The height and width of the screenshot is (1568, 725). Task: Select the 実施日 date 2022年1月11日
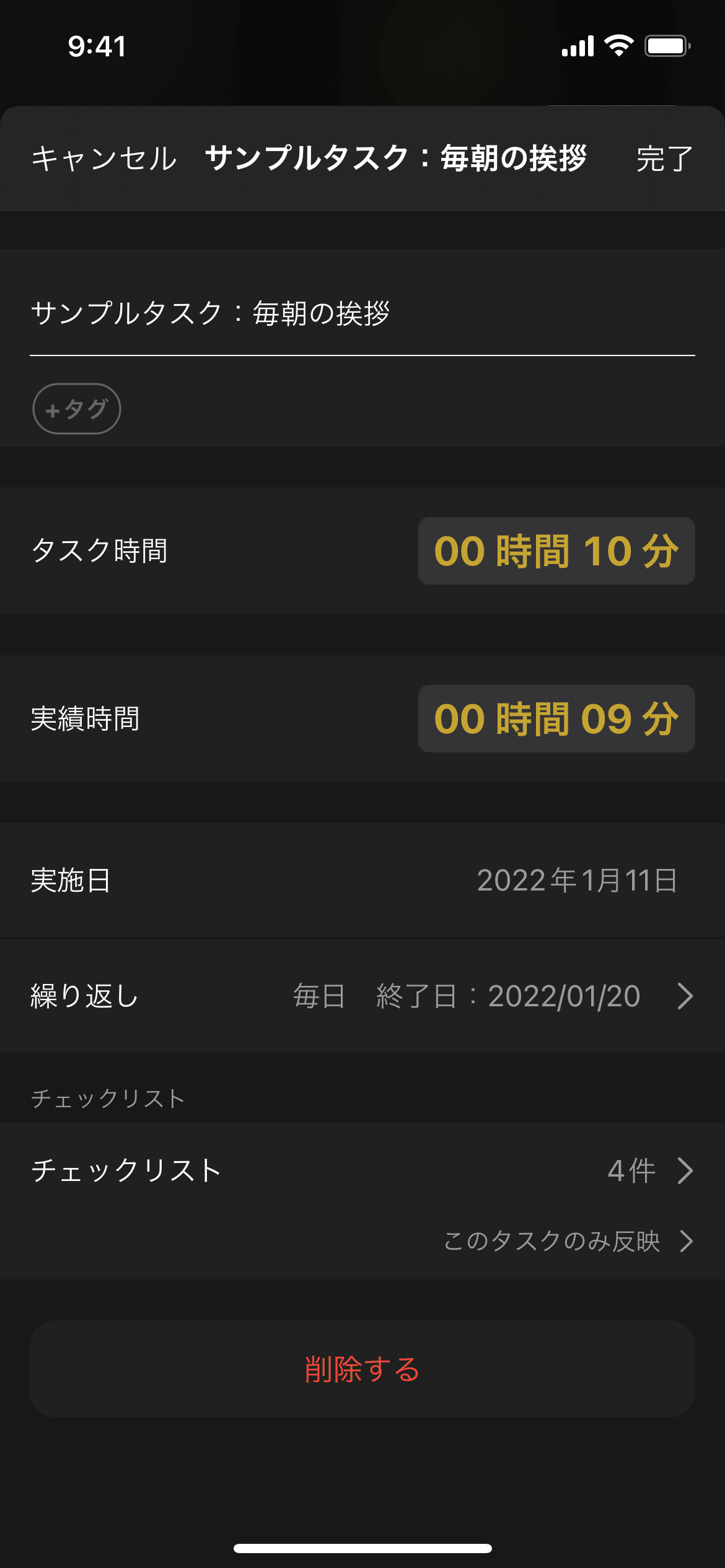click(577, 880)
